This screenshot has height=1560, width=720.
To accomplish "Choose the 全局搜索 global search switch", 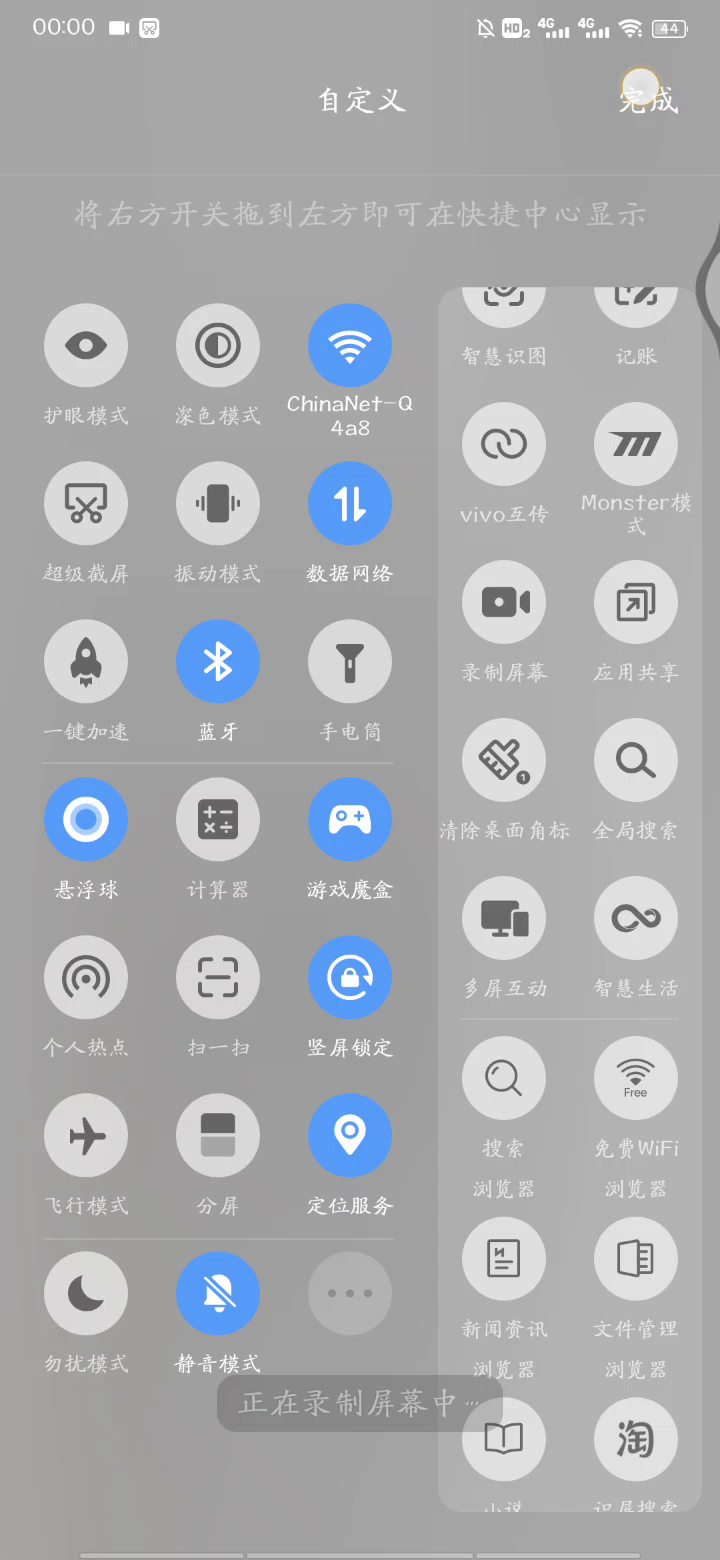I will pyautogui.click(x=636, y=760).
